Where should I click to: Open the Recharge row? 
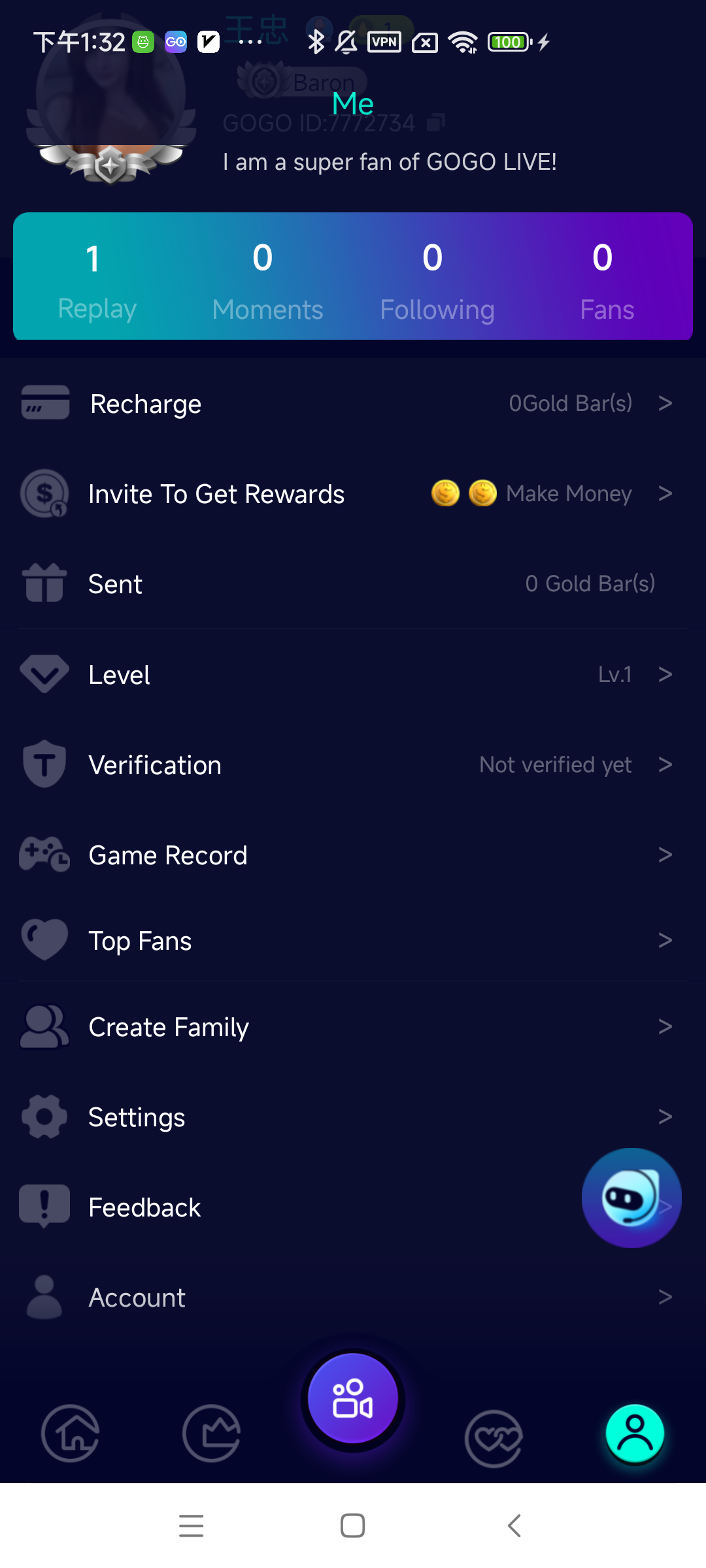(x=353, y=404)
